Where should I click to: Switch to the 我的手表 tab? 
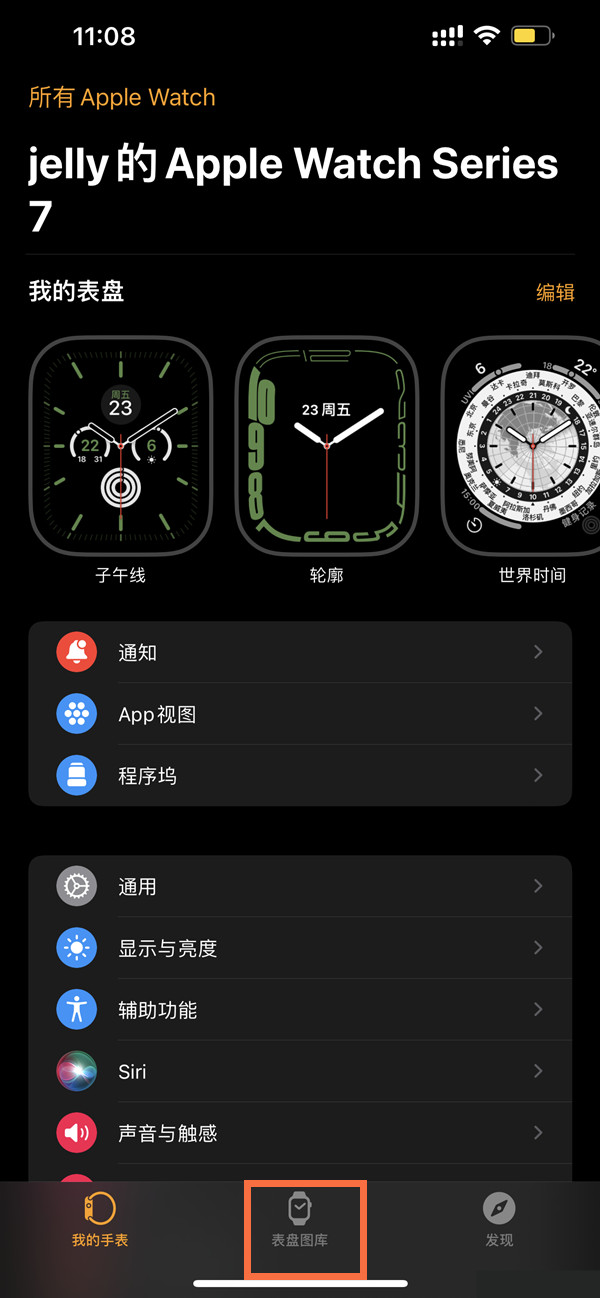tap(100, 1220)
